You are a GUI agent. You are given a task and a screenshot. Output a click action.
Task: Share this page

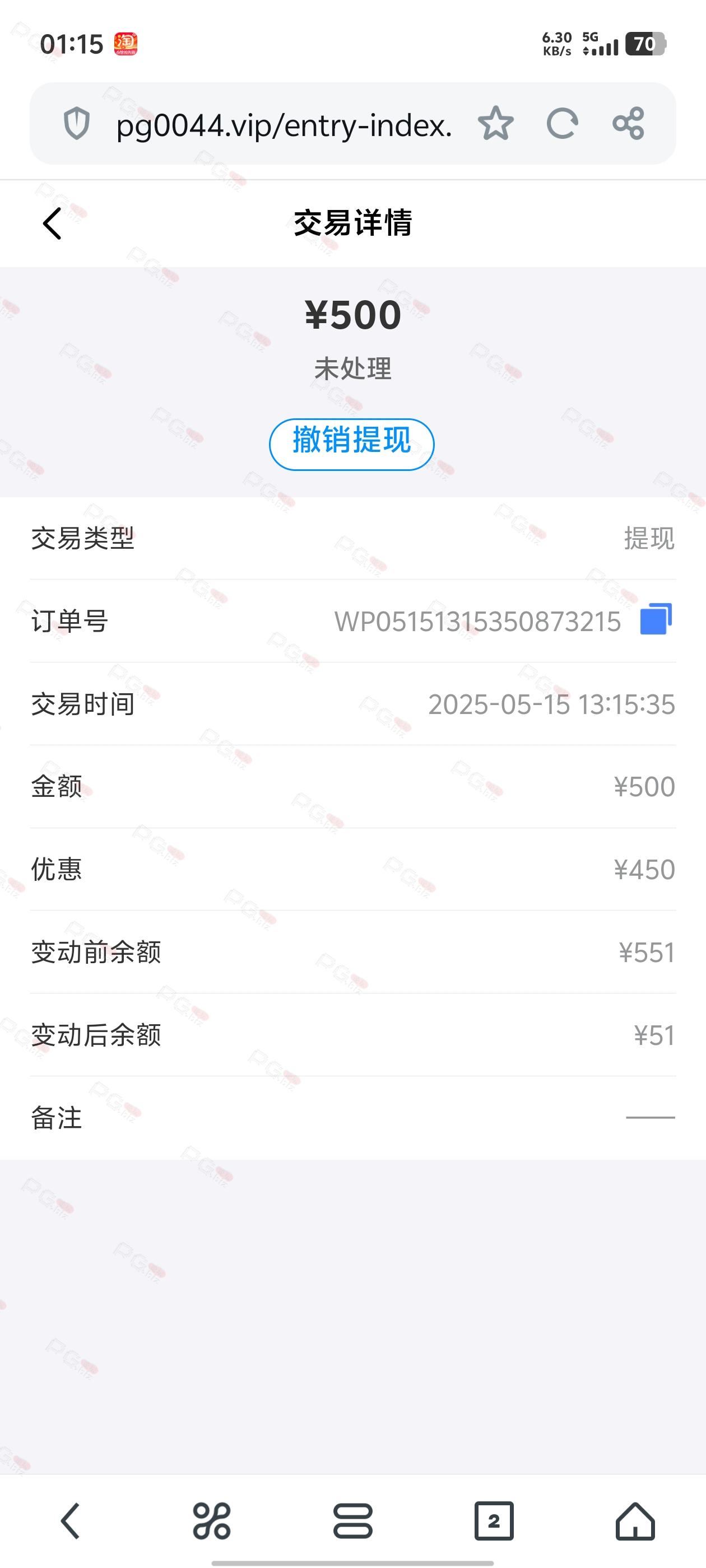(x=628, y=124)
